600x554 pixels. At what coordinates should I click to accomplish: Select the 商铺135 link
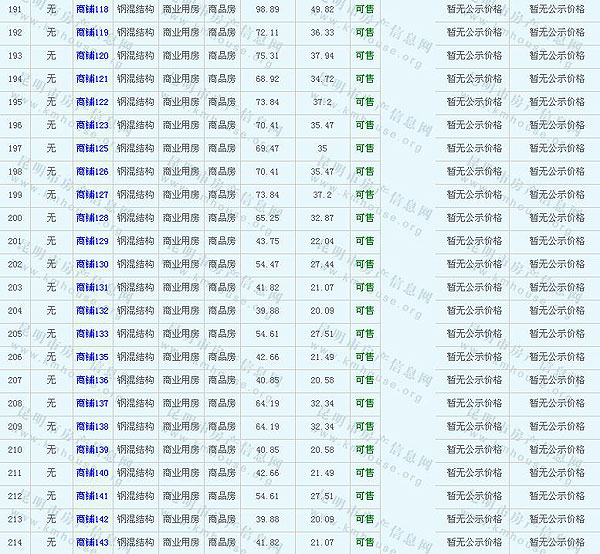[93, 356]
